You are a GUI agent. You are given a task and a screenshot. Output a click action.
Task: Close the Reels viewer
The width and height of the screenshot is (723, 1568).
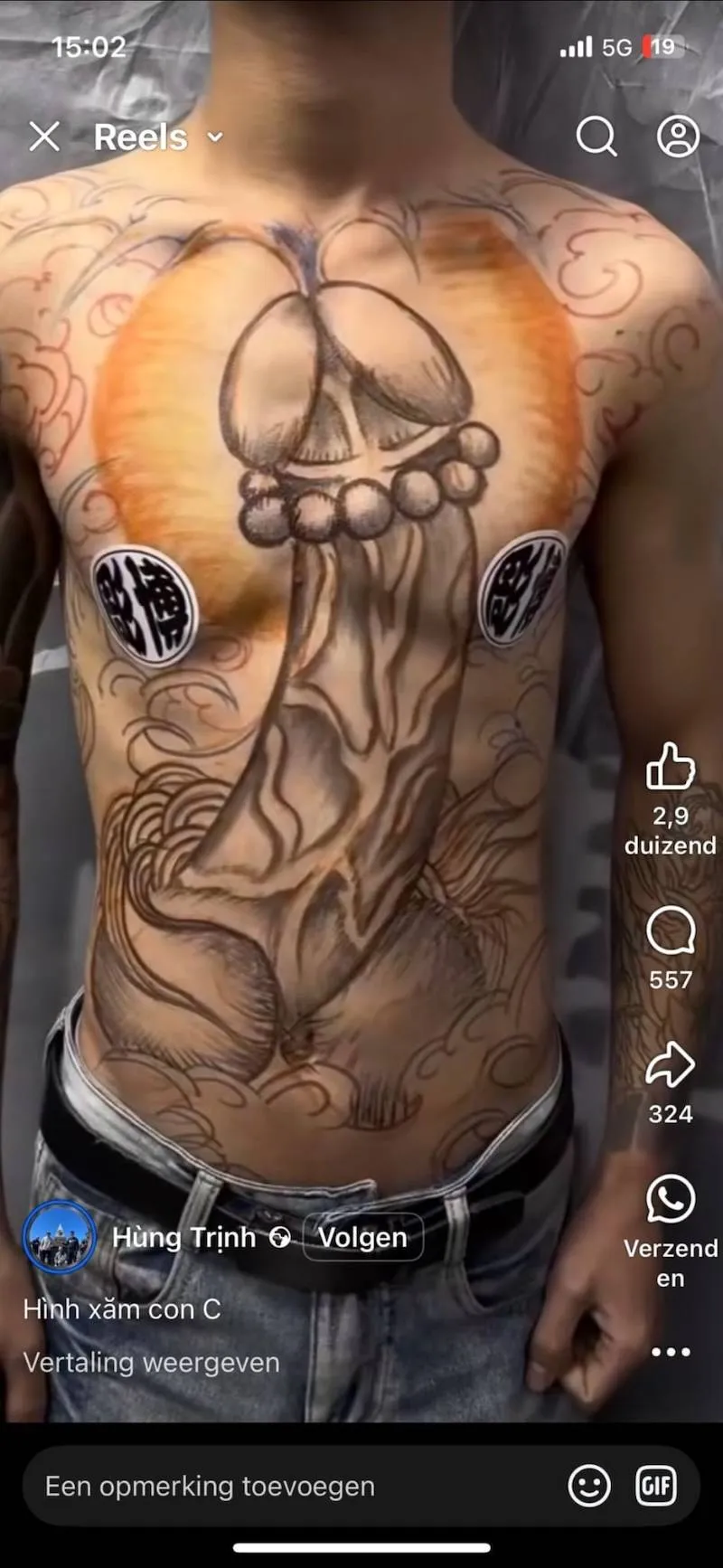(44, 137)
